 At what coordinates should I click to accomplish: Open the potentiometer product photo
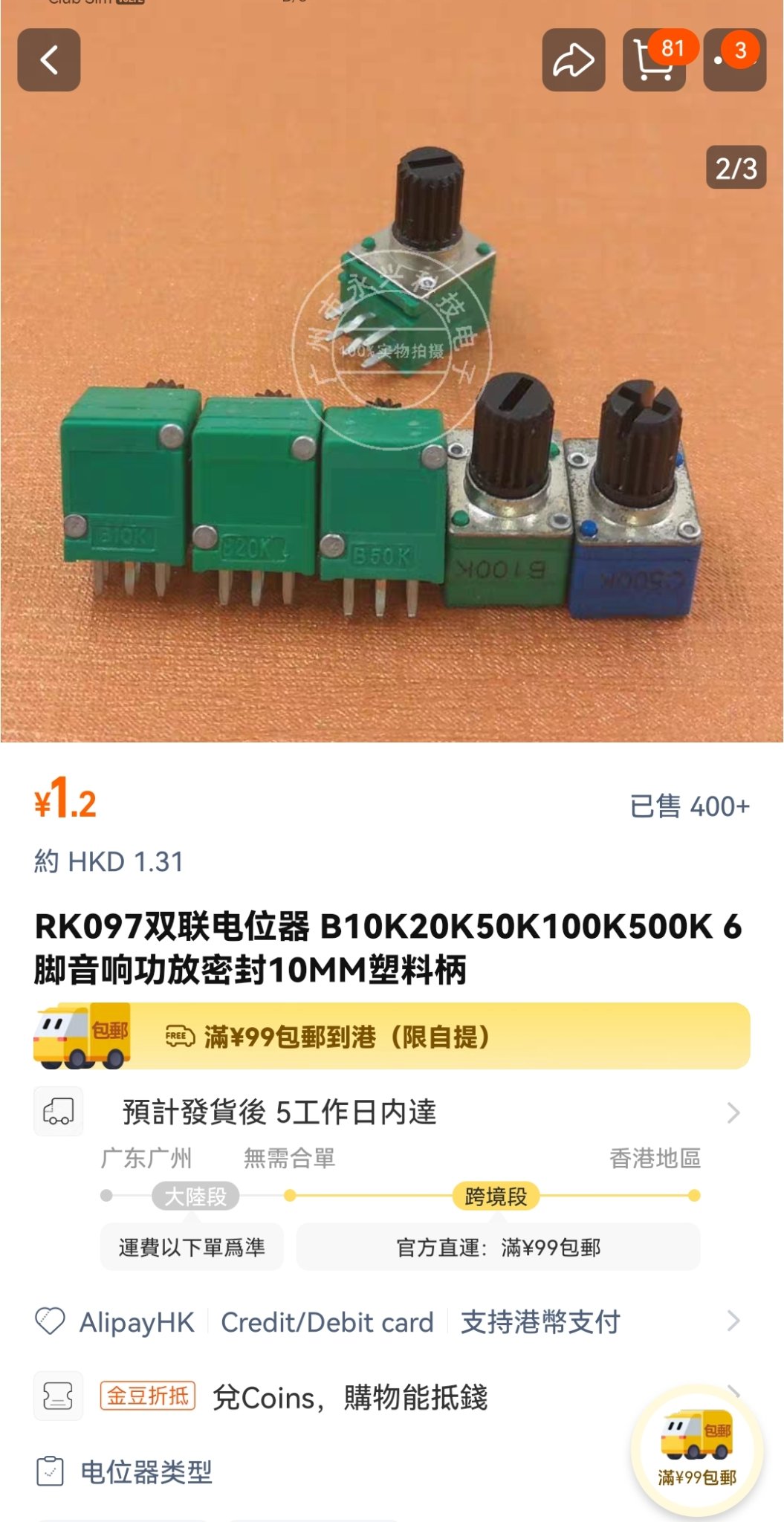[x=392, y=372]
